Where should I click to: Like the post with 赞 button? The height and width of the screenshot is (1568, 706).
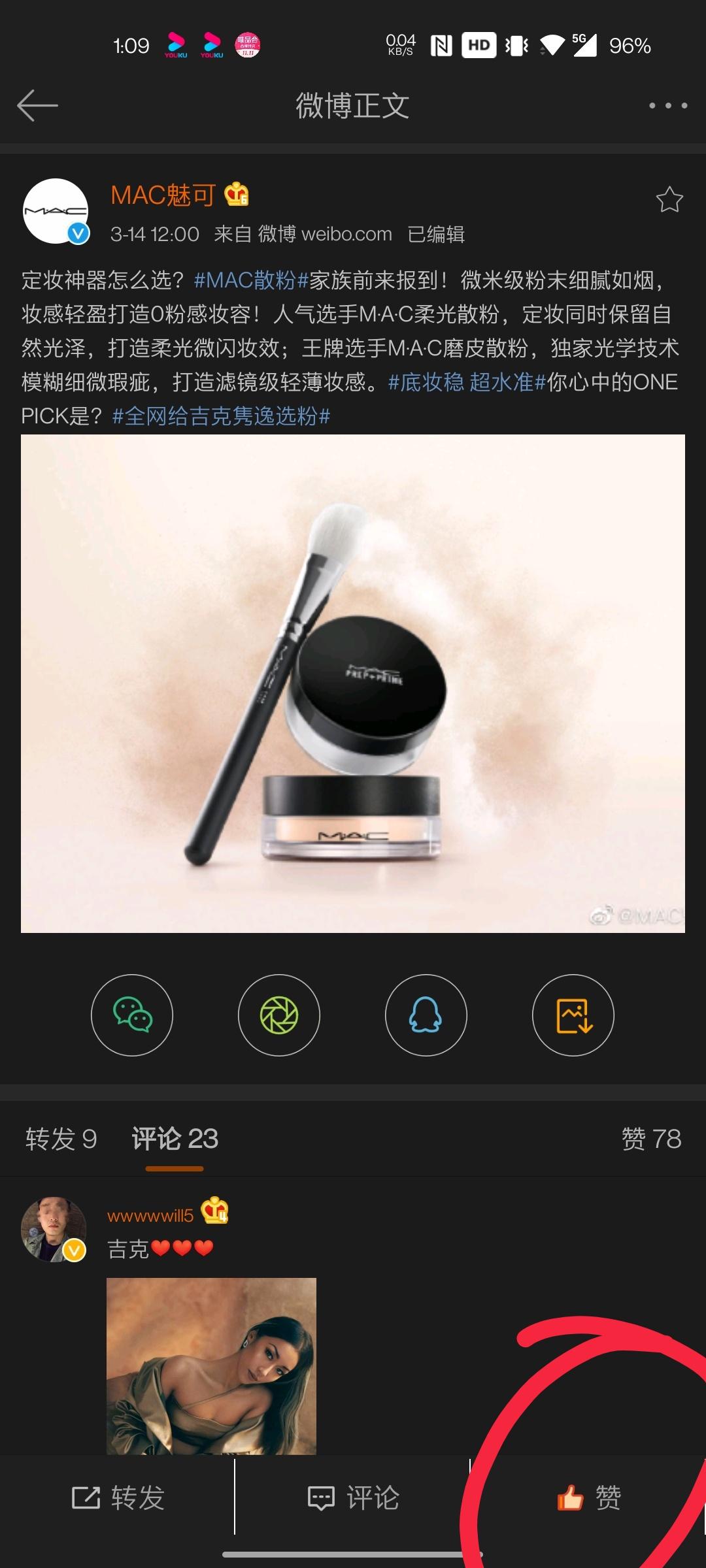pos(588,1497)
